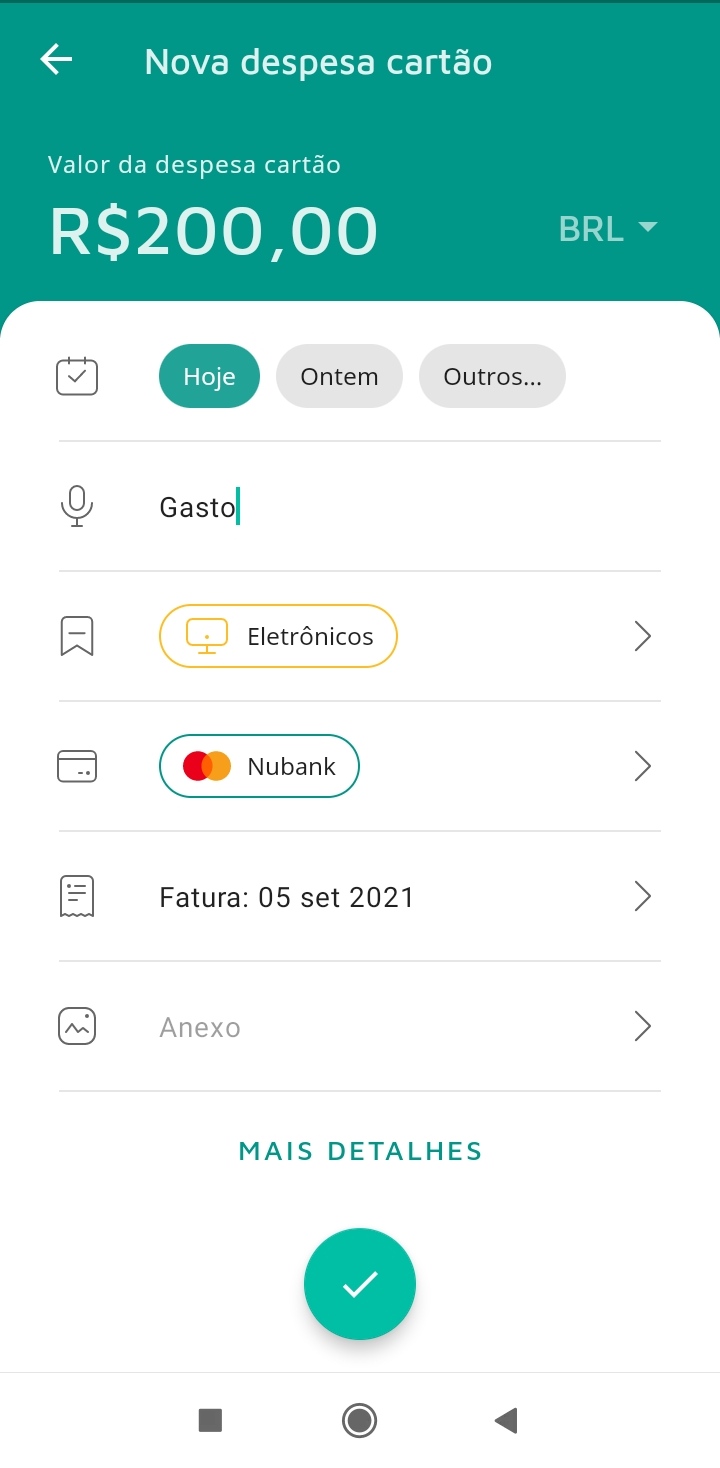Tap the microphone for voice description
720x1468 pixels.
coord(77,506)
